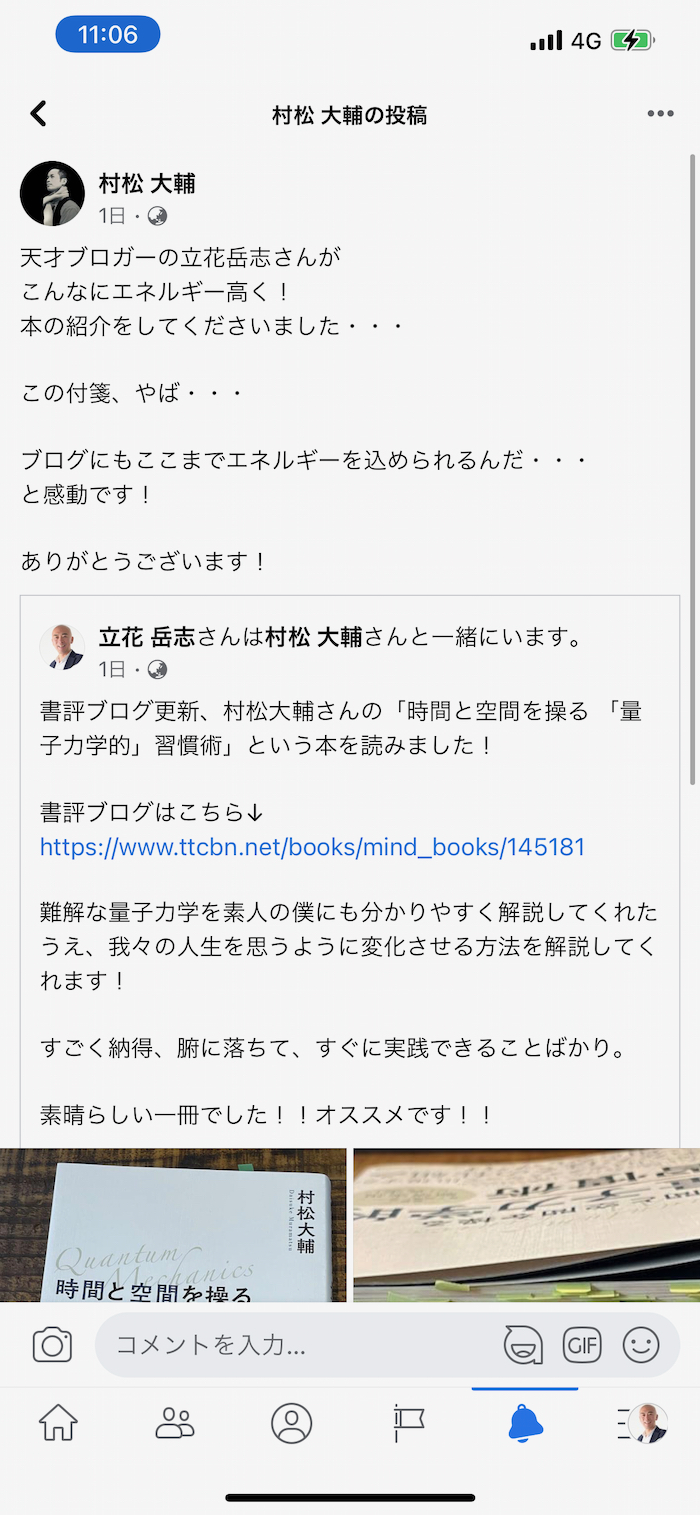Open 村松 大輔's profile picture
700x1515 pixels.
52,193
